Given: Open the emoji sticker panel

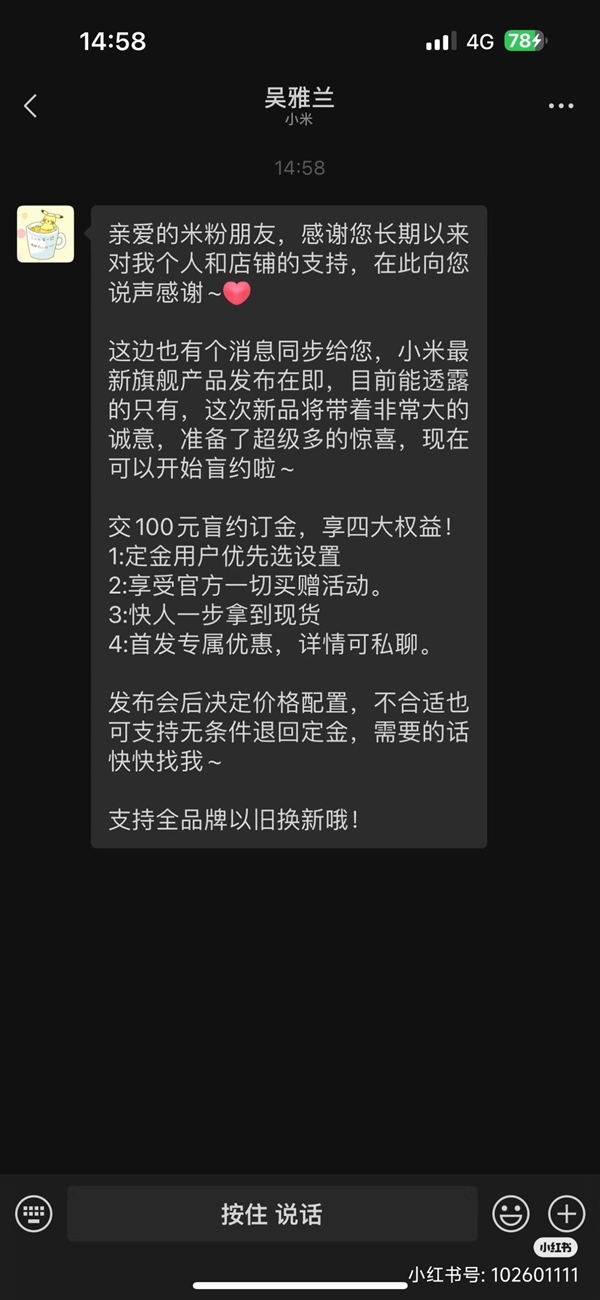Looking at the screenshot, I should [511, 1214].
